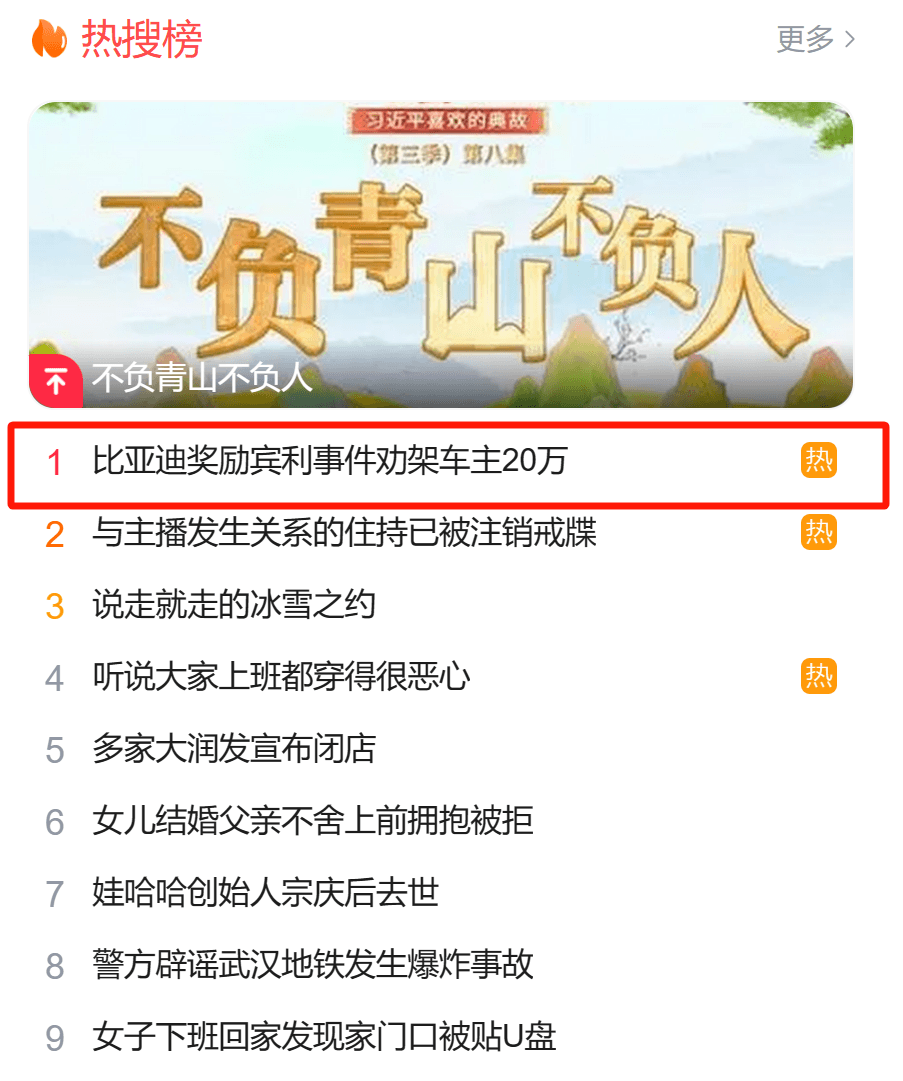This screenshot has height=1081, width=903.
Task: Open 比亚迪奖励宾利事件劝架车主20万 topic
Action: (330, 461)
